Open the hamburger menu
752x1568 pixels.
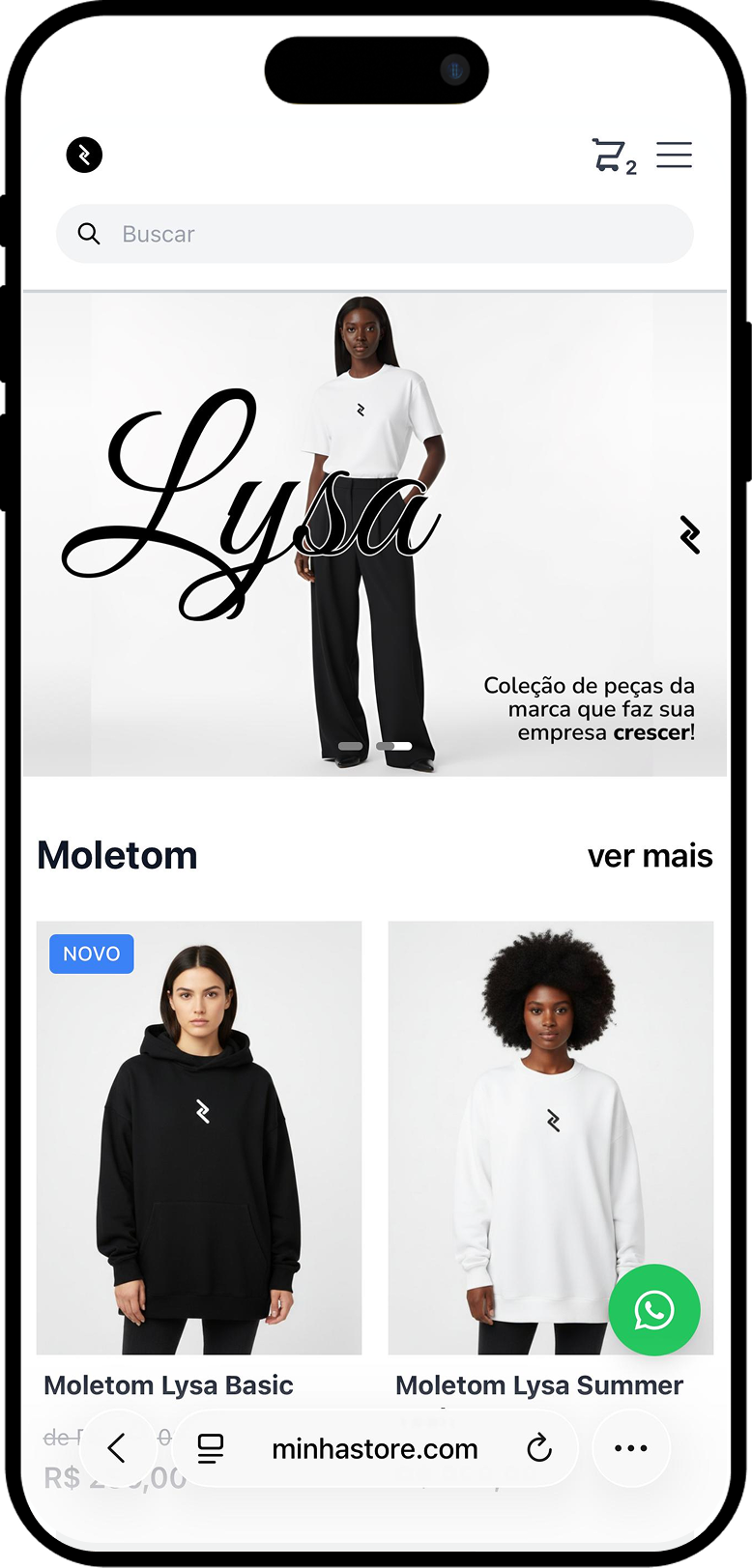point(674,155)
